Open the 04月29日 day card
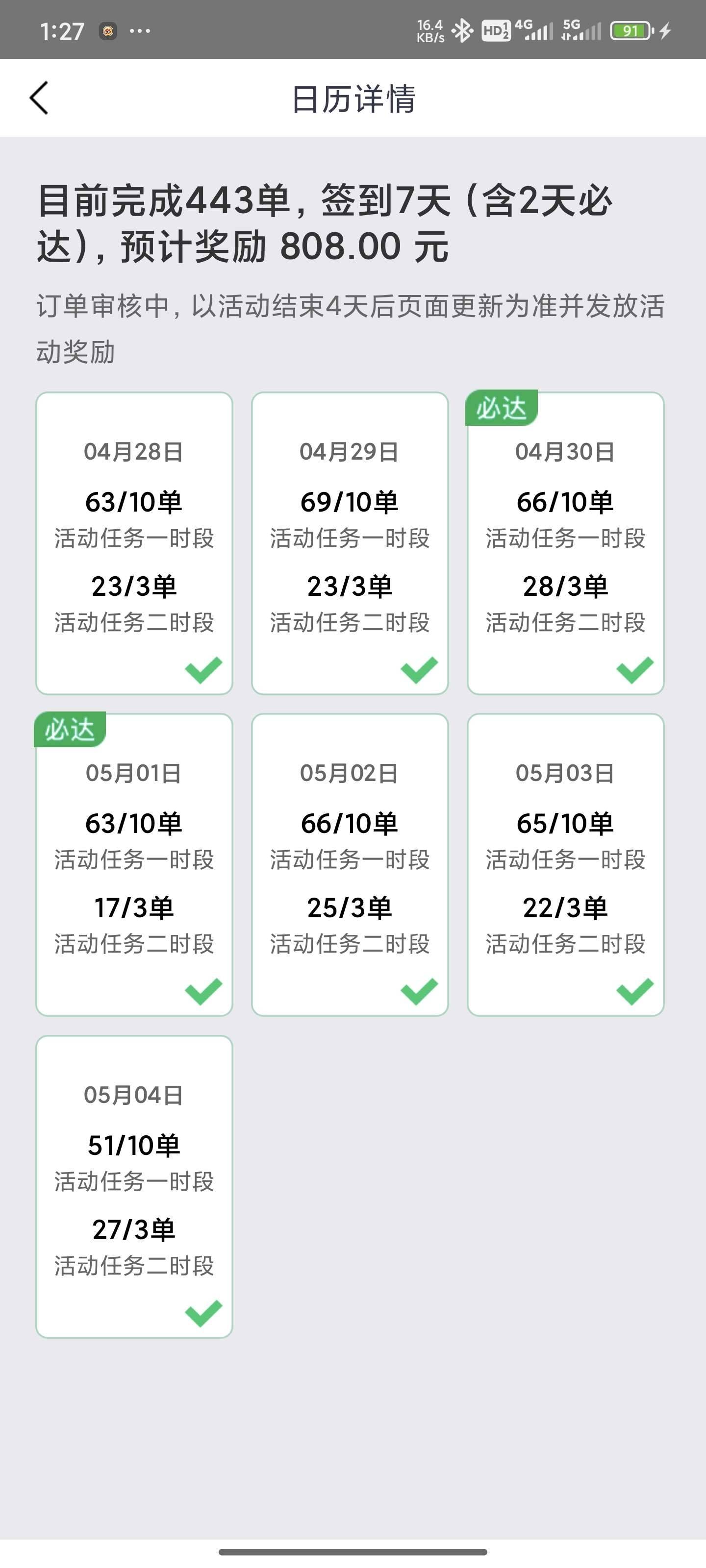 350,543
